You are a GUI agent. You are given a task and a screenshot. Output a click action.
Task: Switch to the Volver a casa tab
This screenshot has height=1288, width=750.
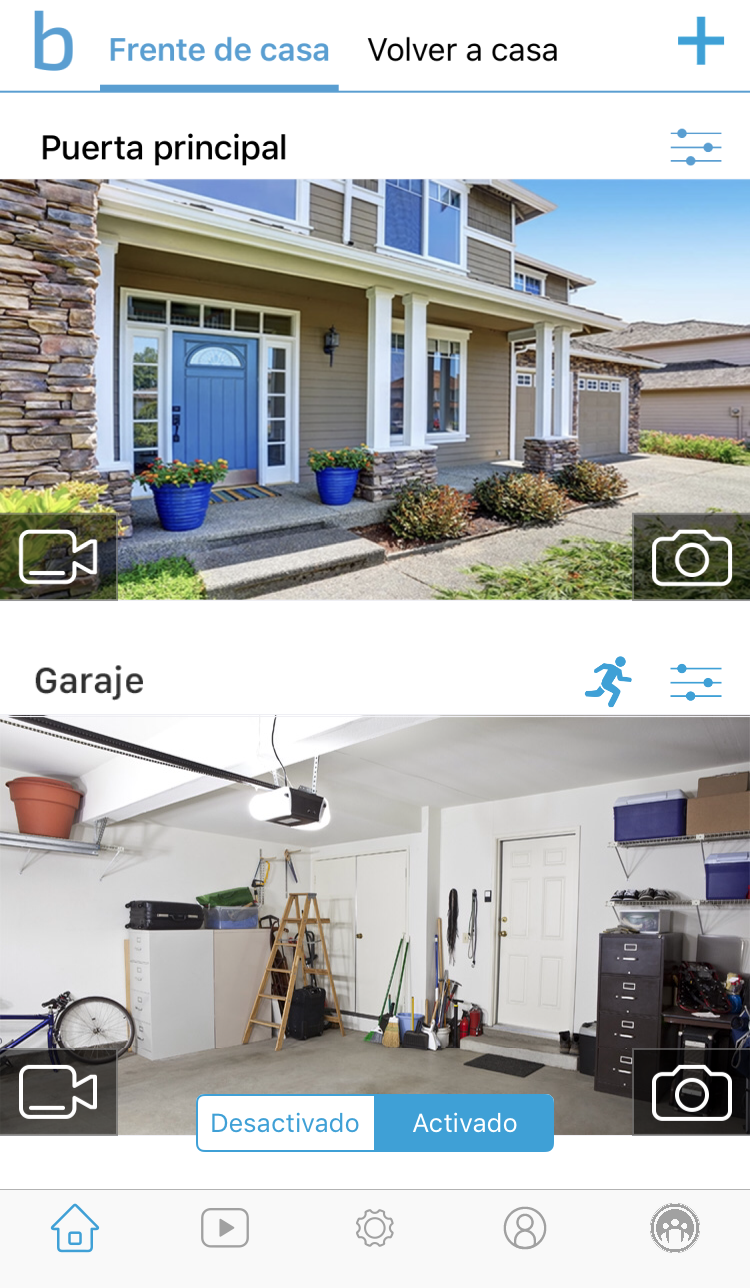462,50
